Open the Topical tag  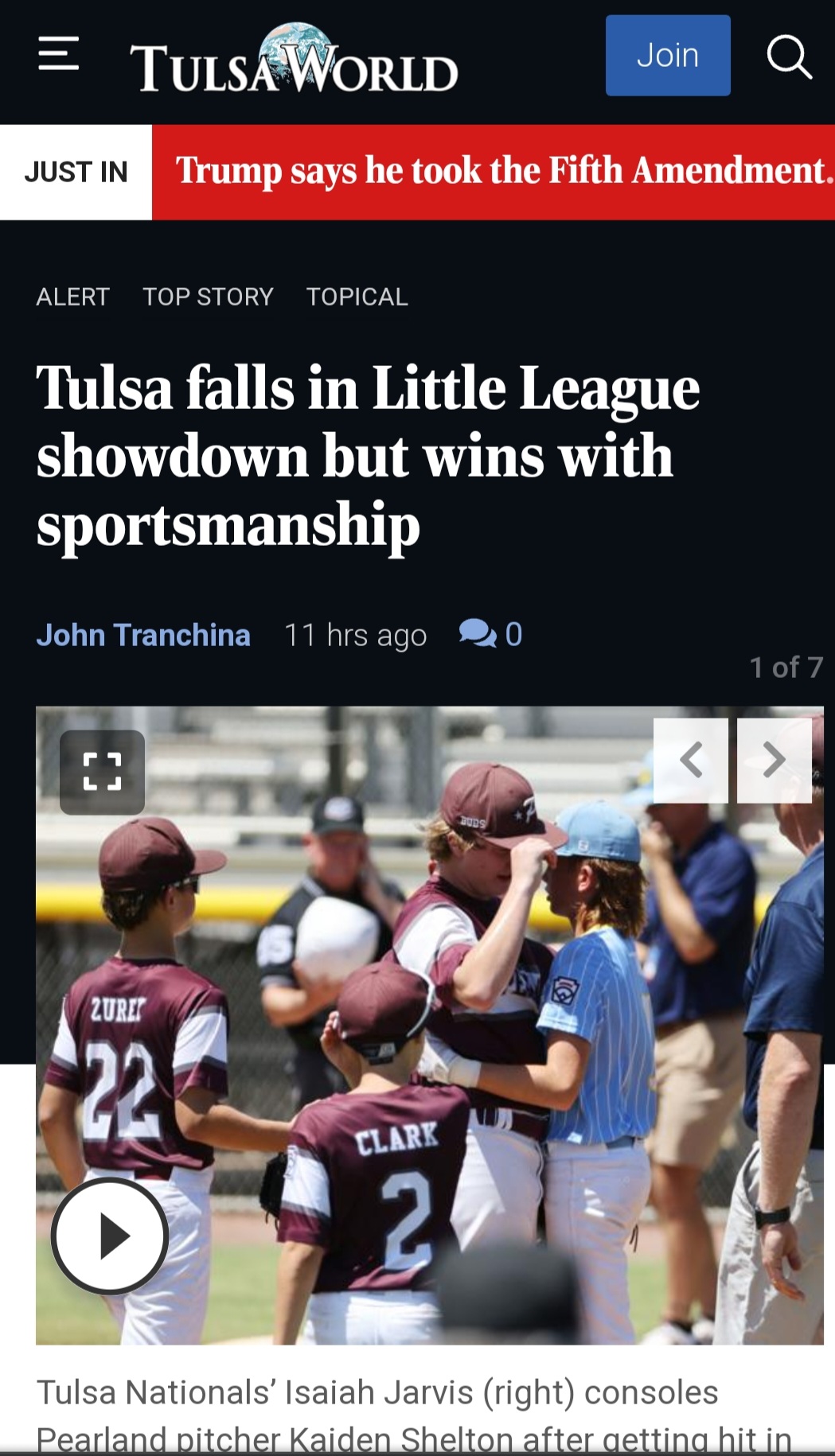[357, 297]
